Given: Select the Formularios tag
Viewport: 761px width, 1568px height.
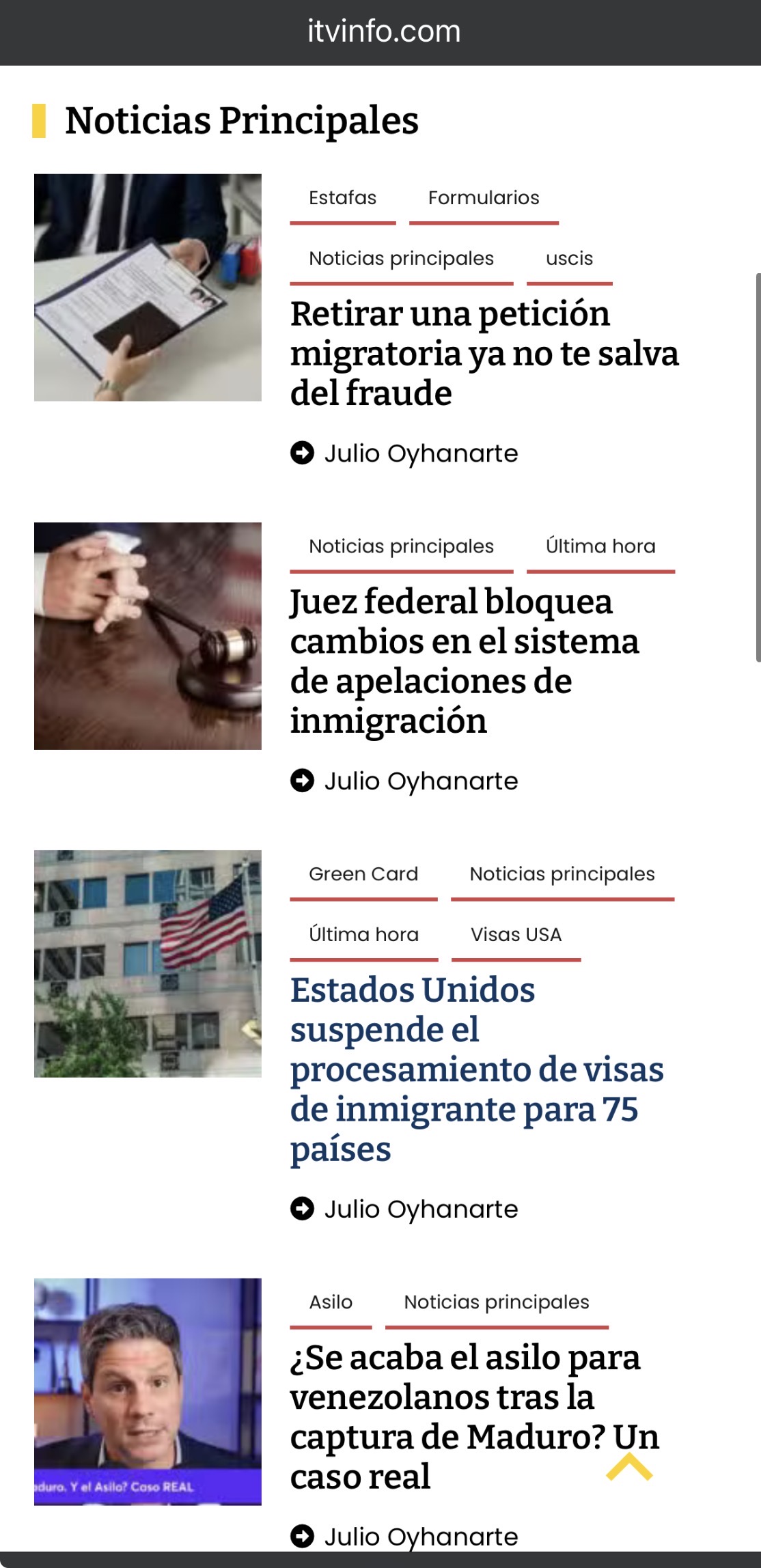Looking at the screenshot, I should point(484,198).
